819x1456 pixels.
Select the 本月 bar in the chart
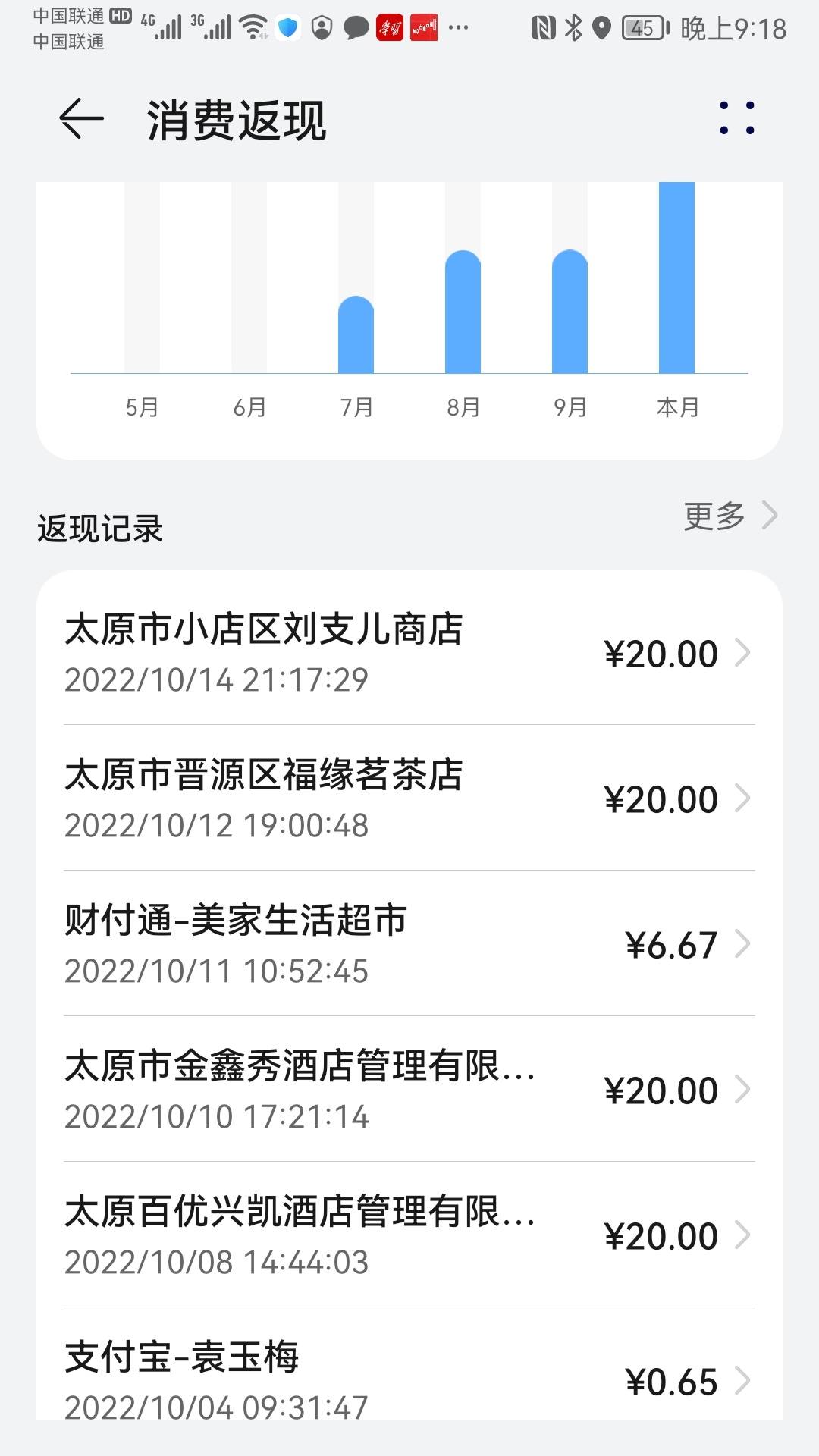676,278
